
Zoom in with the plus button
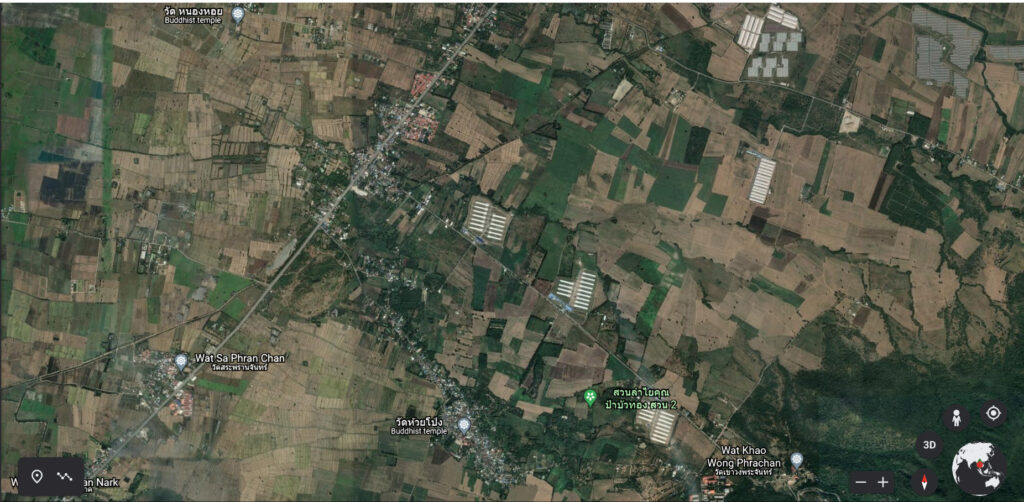click(883, 482)
